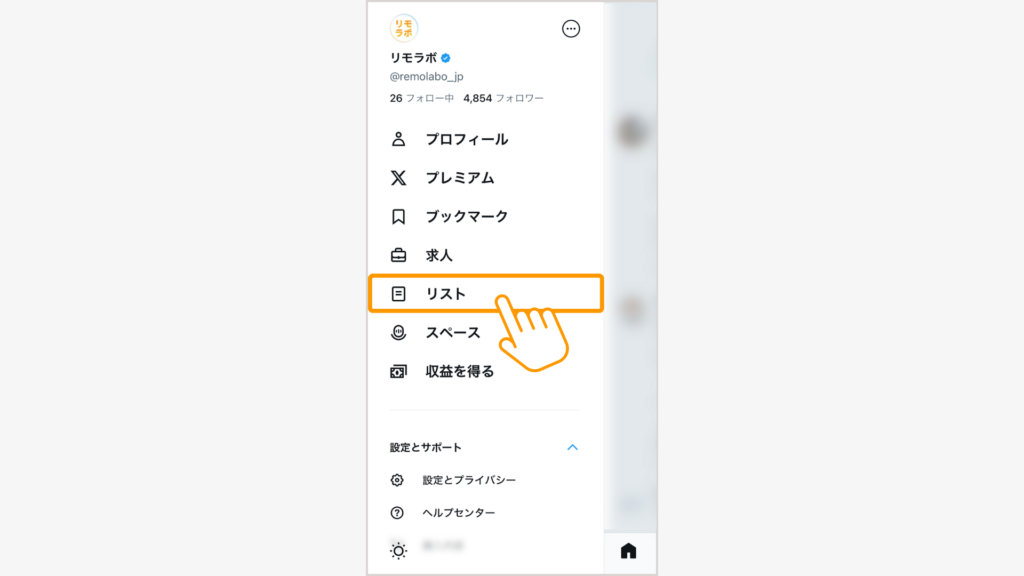
Task: Open プレミアム menu item
Action: click(x=458, y=178)
